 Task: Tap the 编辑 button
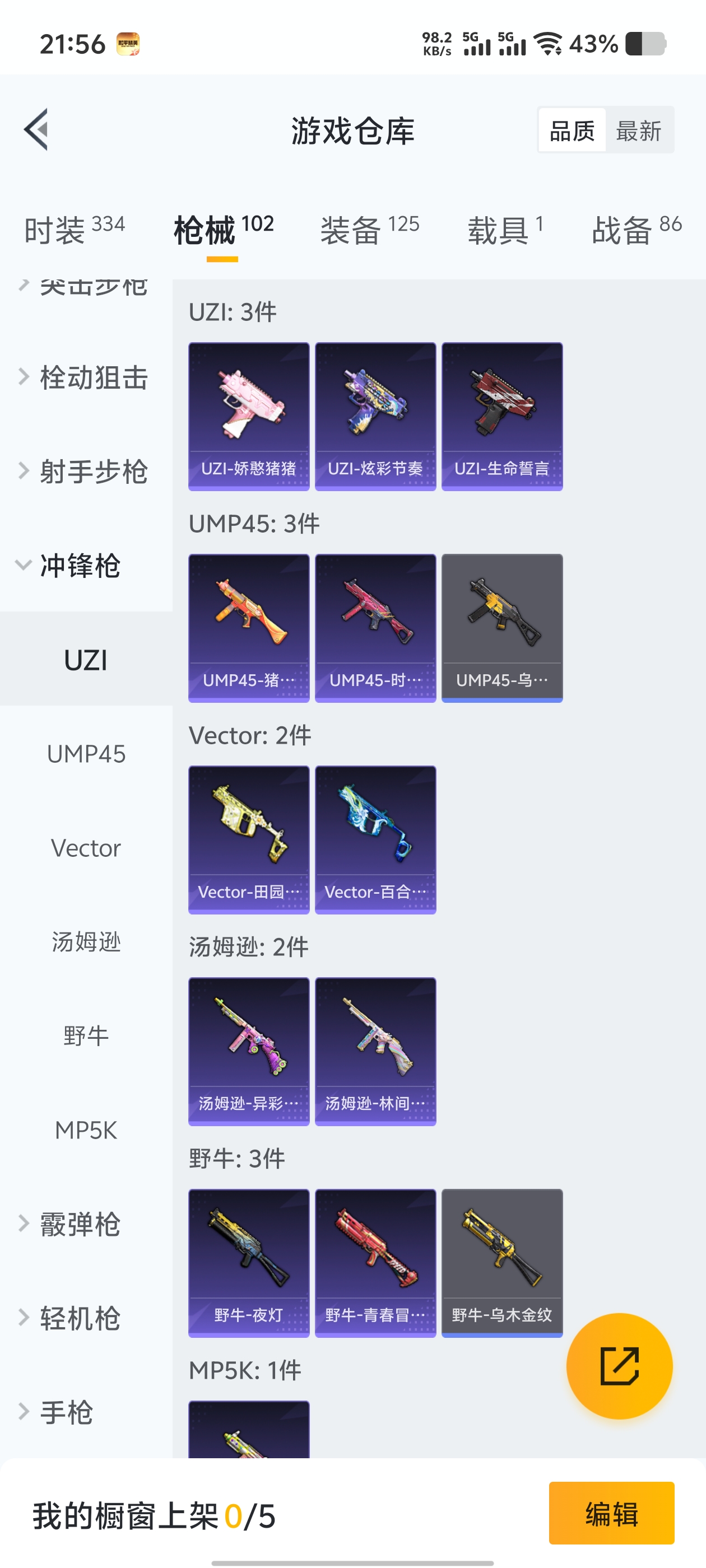tap(611, 1513)
